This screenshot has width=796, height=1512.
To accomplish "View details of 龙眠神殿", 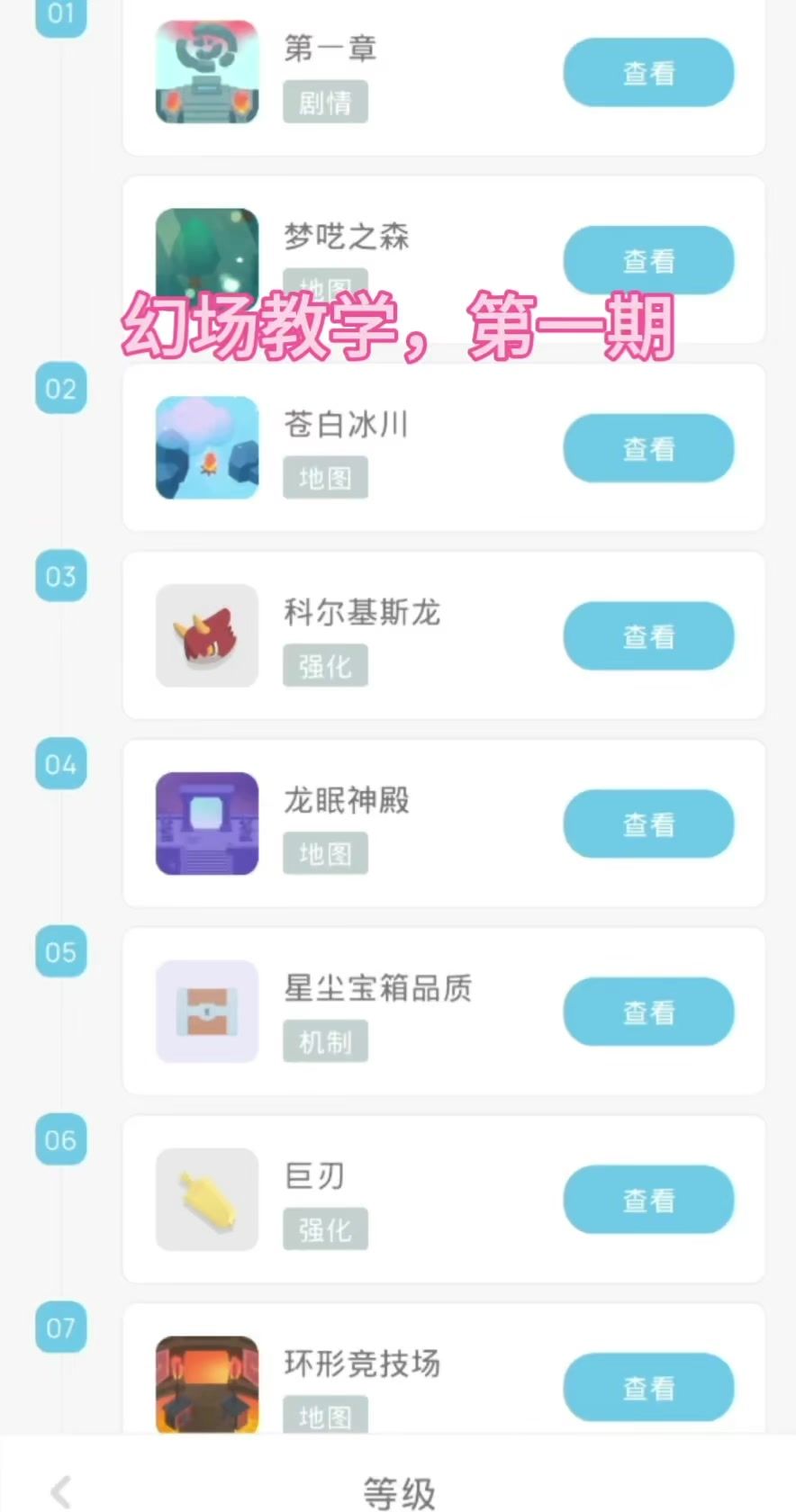I will (648, 823).
